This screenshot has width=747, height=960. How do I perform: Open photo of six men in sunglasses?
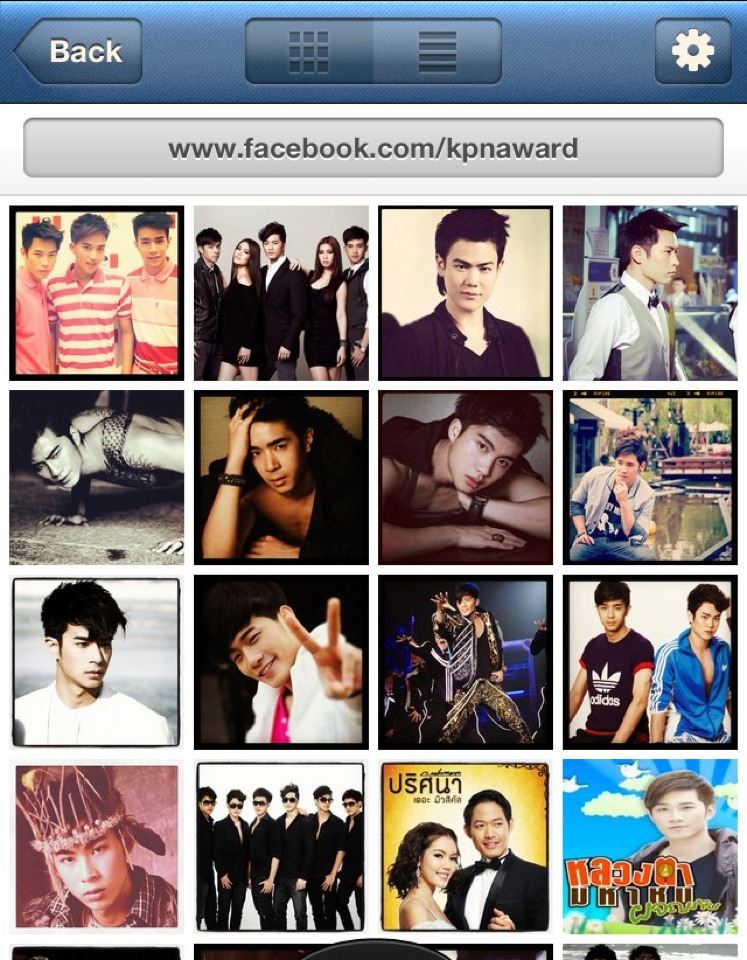click(281, 846)
